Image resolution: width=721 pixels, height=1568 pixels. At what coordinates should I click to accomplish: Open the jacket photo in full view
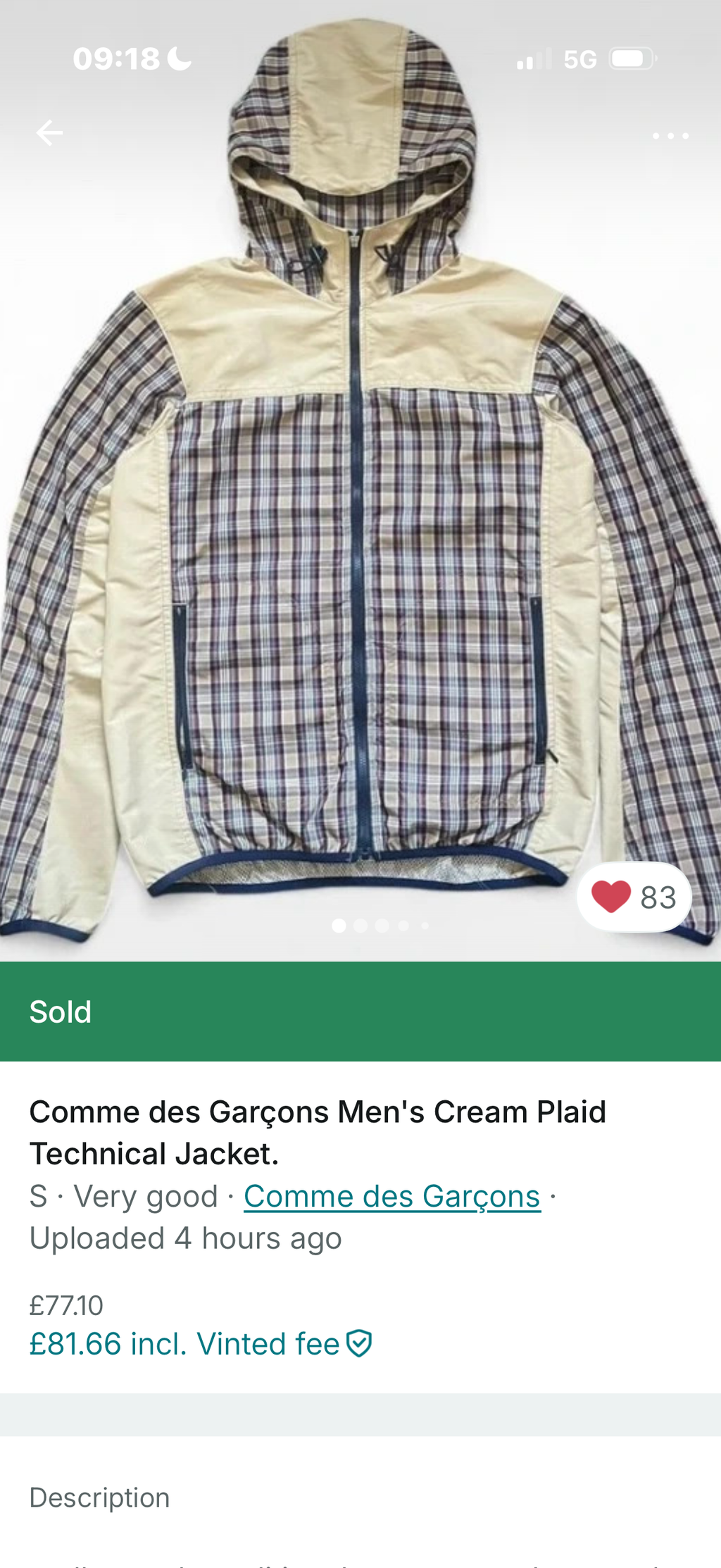point(360,480)
